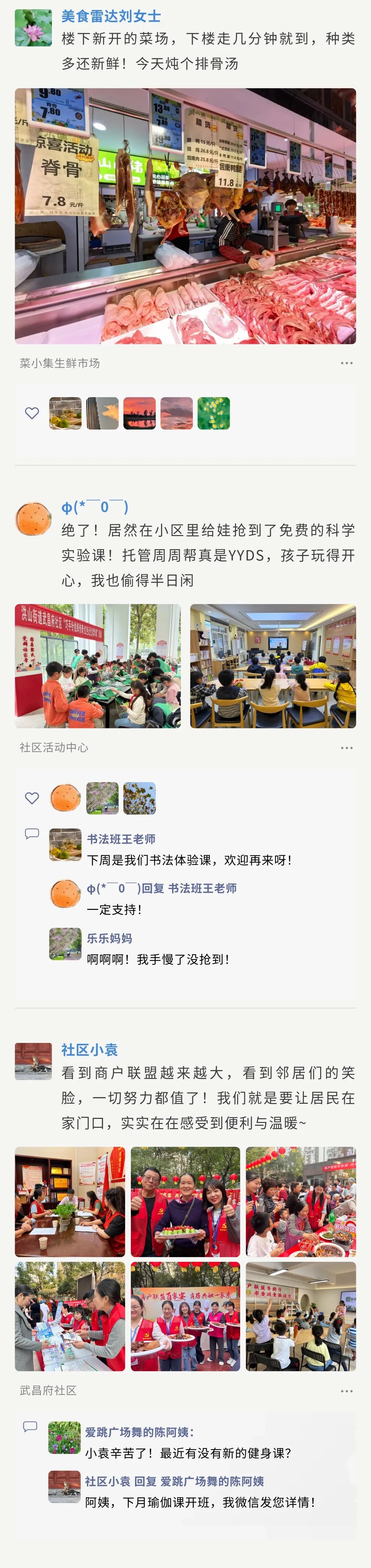
Task: Open the 百家宴 banner group photo
Action: coord(185,1316)
